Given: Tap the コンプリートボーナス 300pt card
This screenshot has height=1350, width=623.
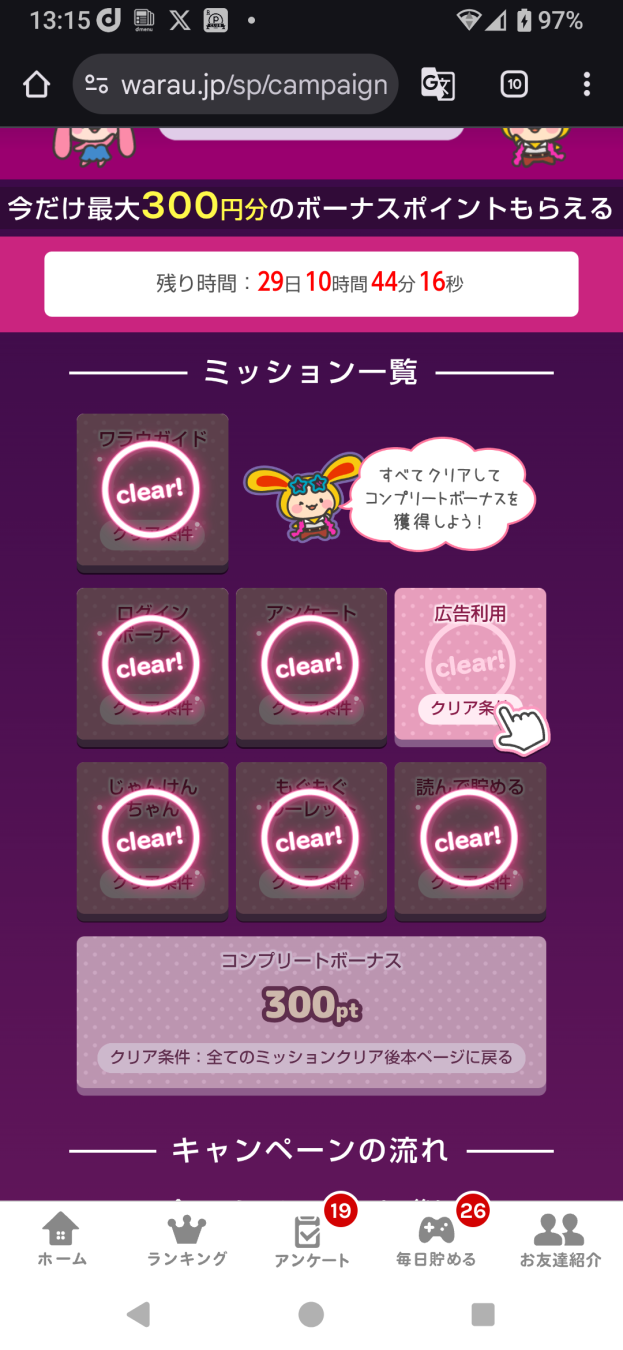Looking at the screenshot, I should (x=311, y=1013).
